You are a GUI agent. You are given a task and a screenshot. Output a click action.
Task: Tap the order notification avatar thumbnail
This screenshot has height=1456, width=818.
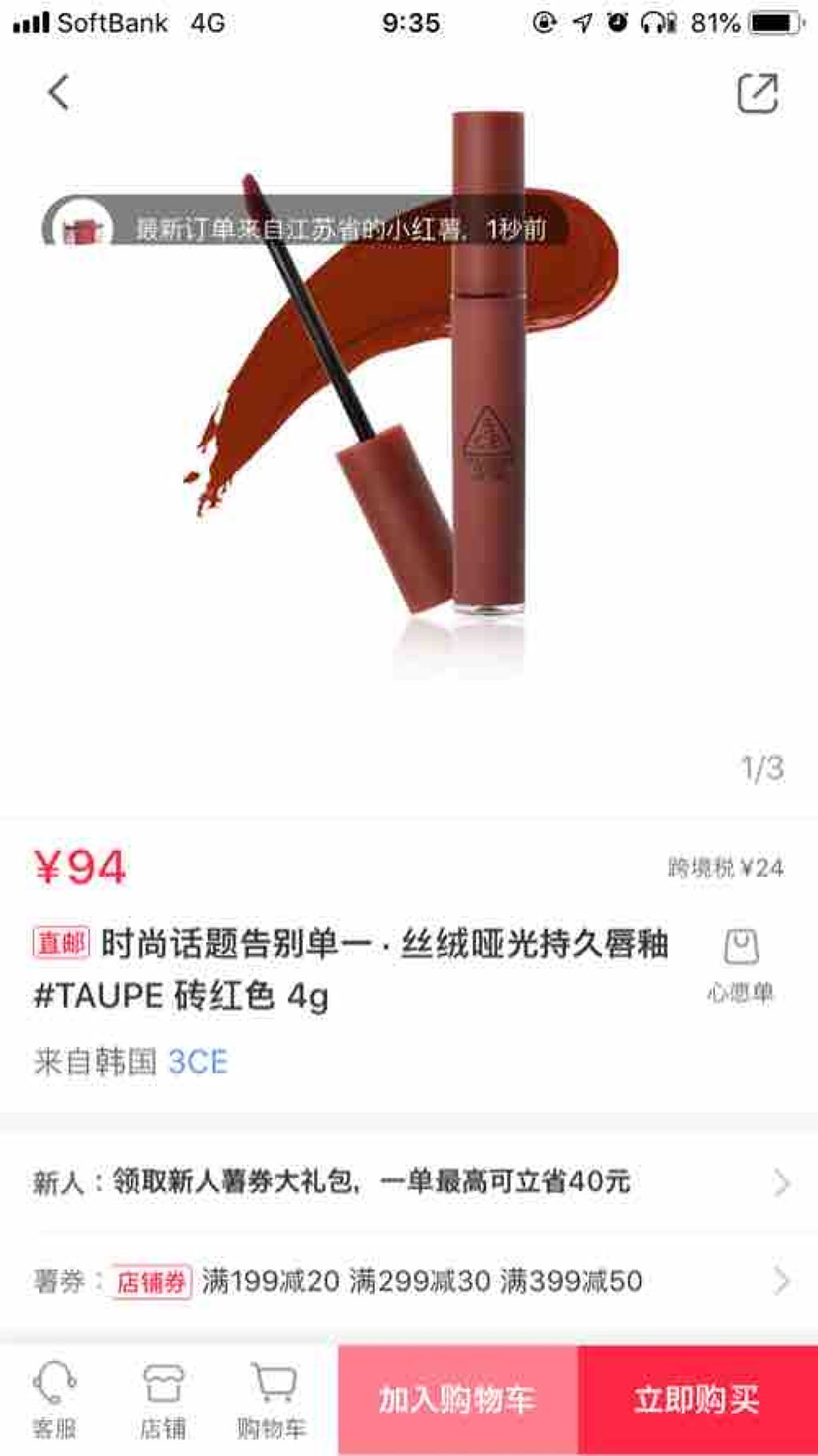pos(79,225)
